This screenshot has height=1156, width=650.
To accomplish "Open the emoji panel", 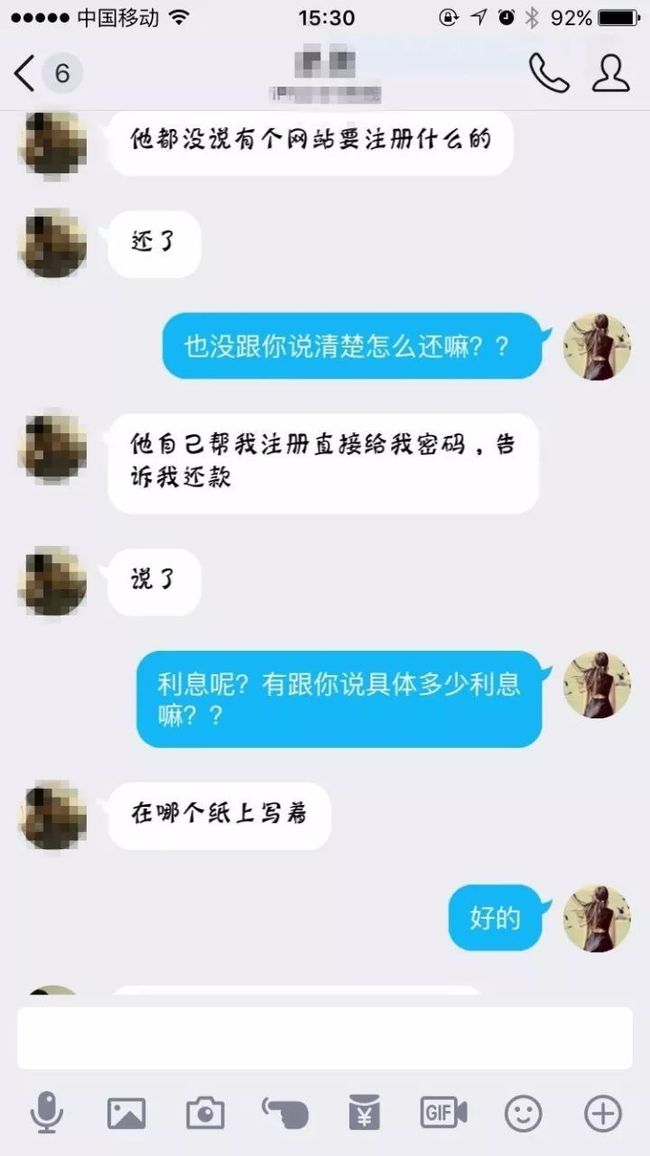I will pyautogui.click(x=523, y=1113).
